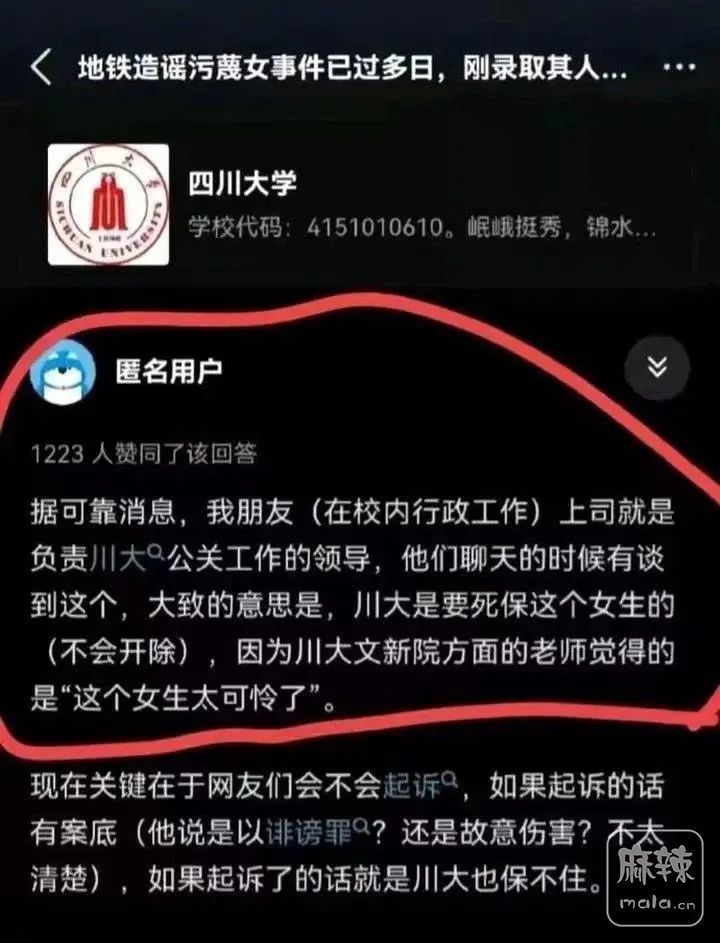Open the three-dot overflow menu

point(679,69)
